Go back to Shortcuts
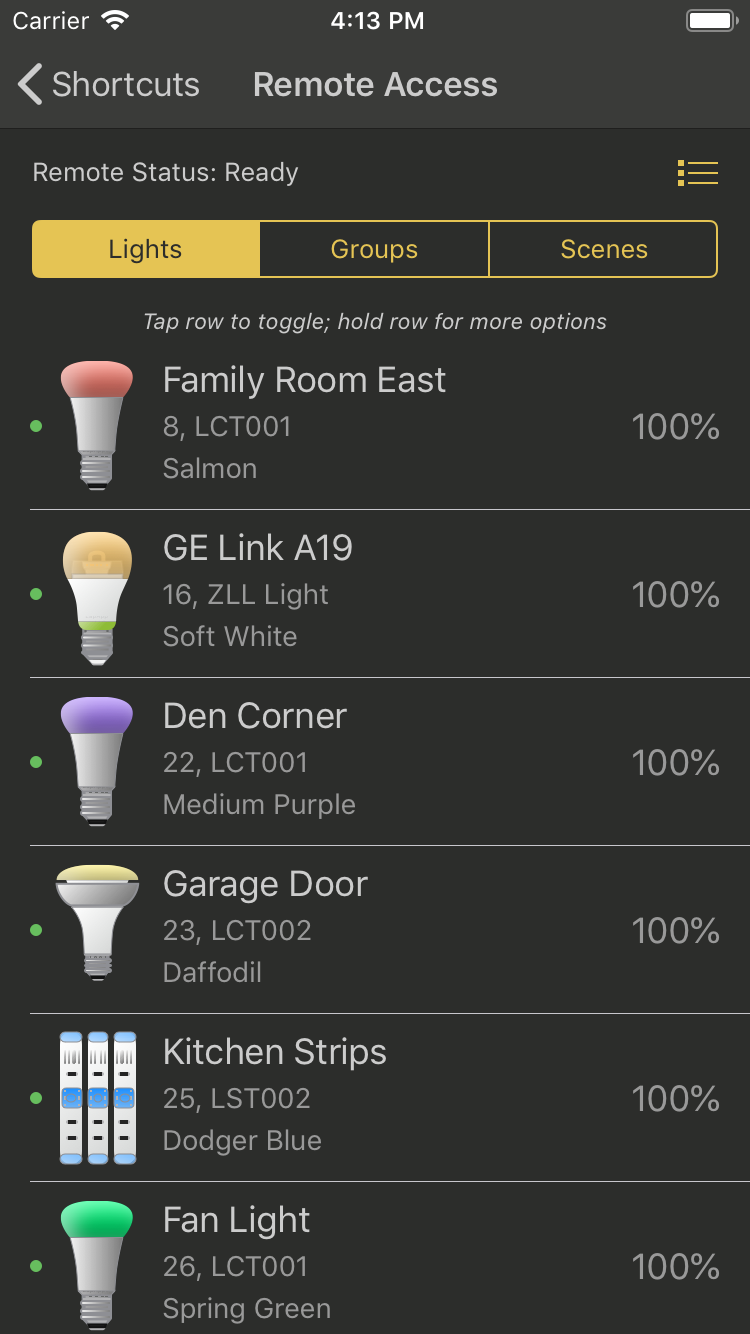 pyautogui.click(x=108, y=85)
